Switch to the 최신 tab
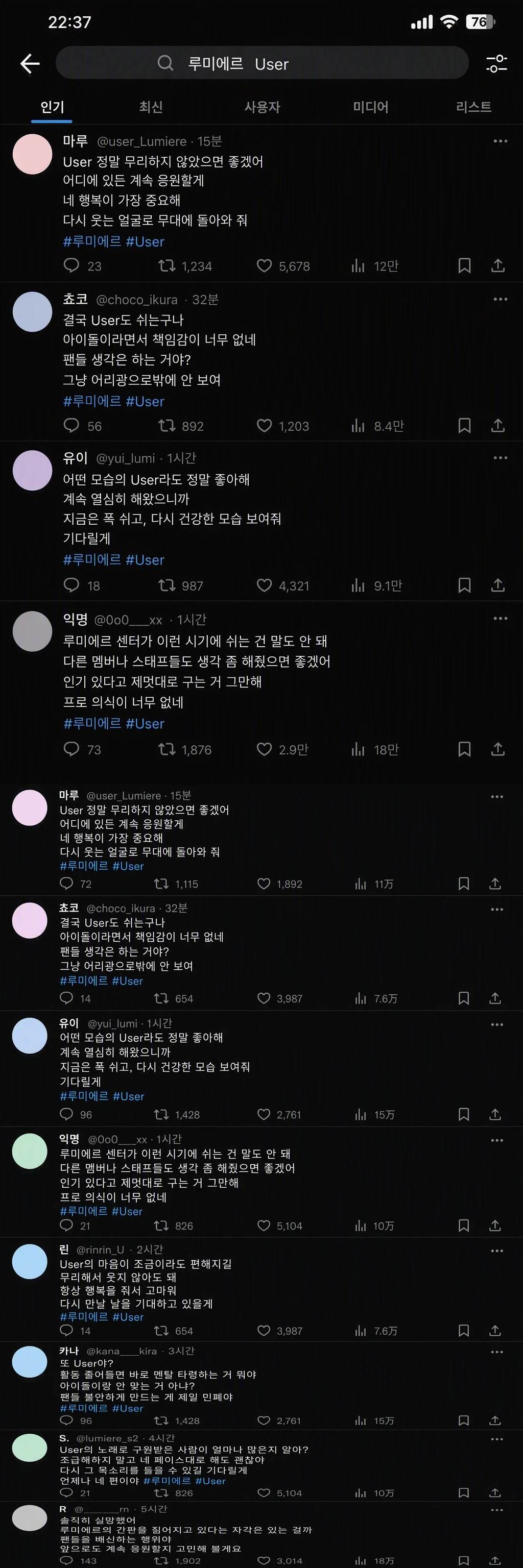This screenshot has width=523, height=1568. (151, 107)
